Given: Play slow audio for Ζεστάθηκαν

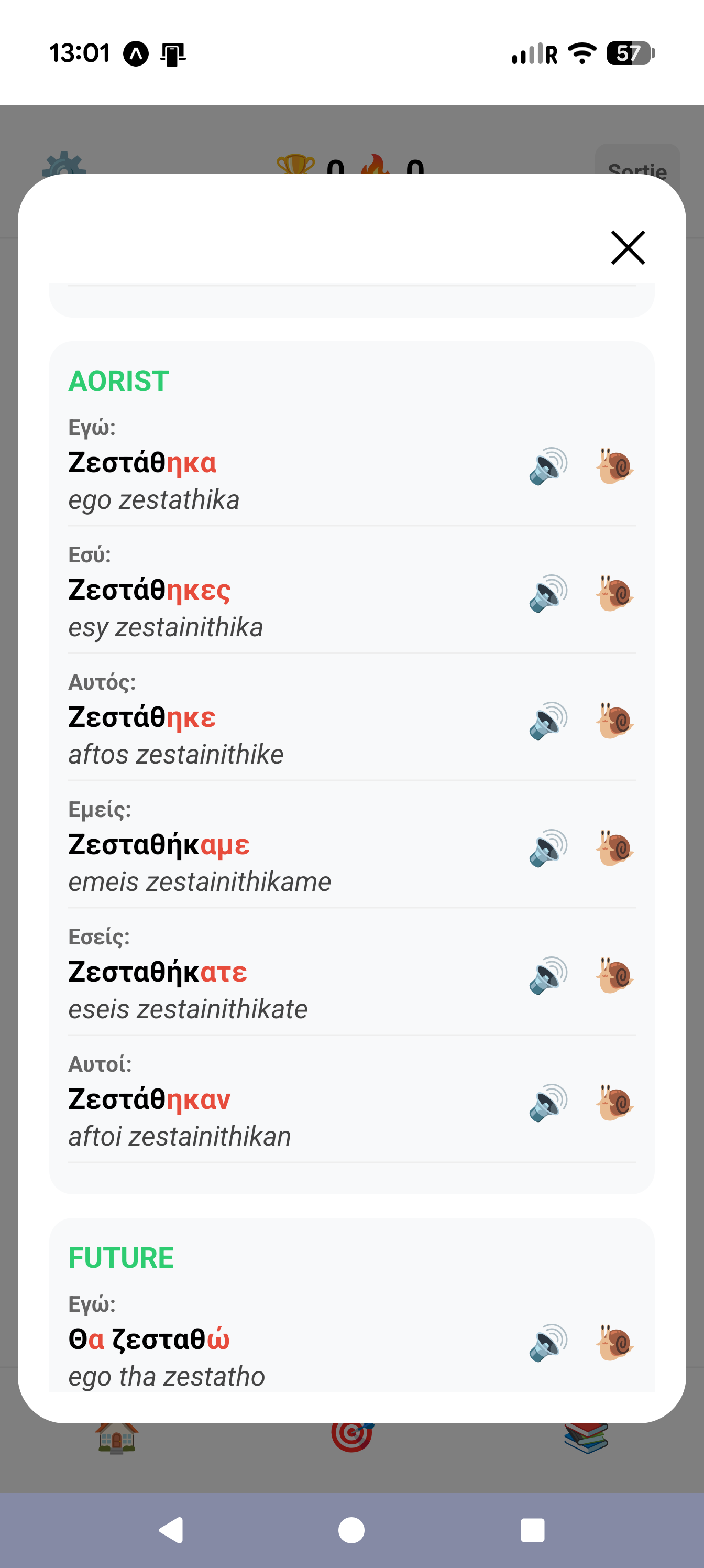Looking at the screenshot, I should pyautogui.click(x=614, y=1102).
